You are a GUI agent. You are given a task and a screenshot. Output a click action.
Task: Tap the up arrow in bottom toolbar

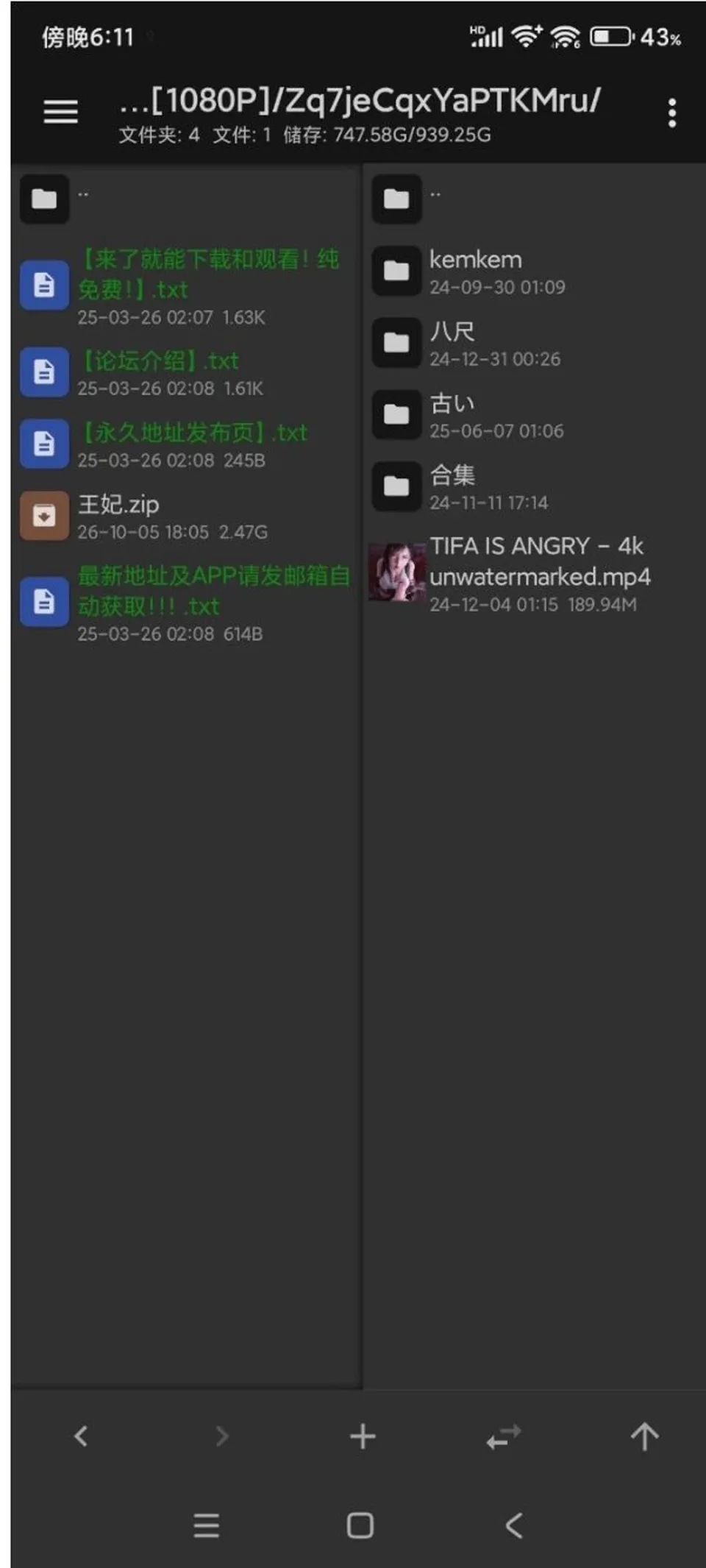coord(645,1436)
